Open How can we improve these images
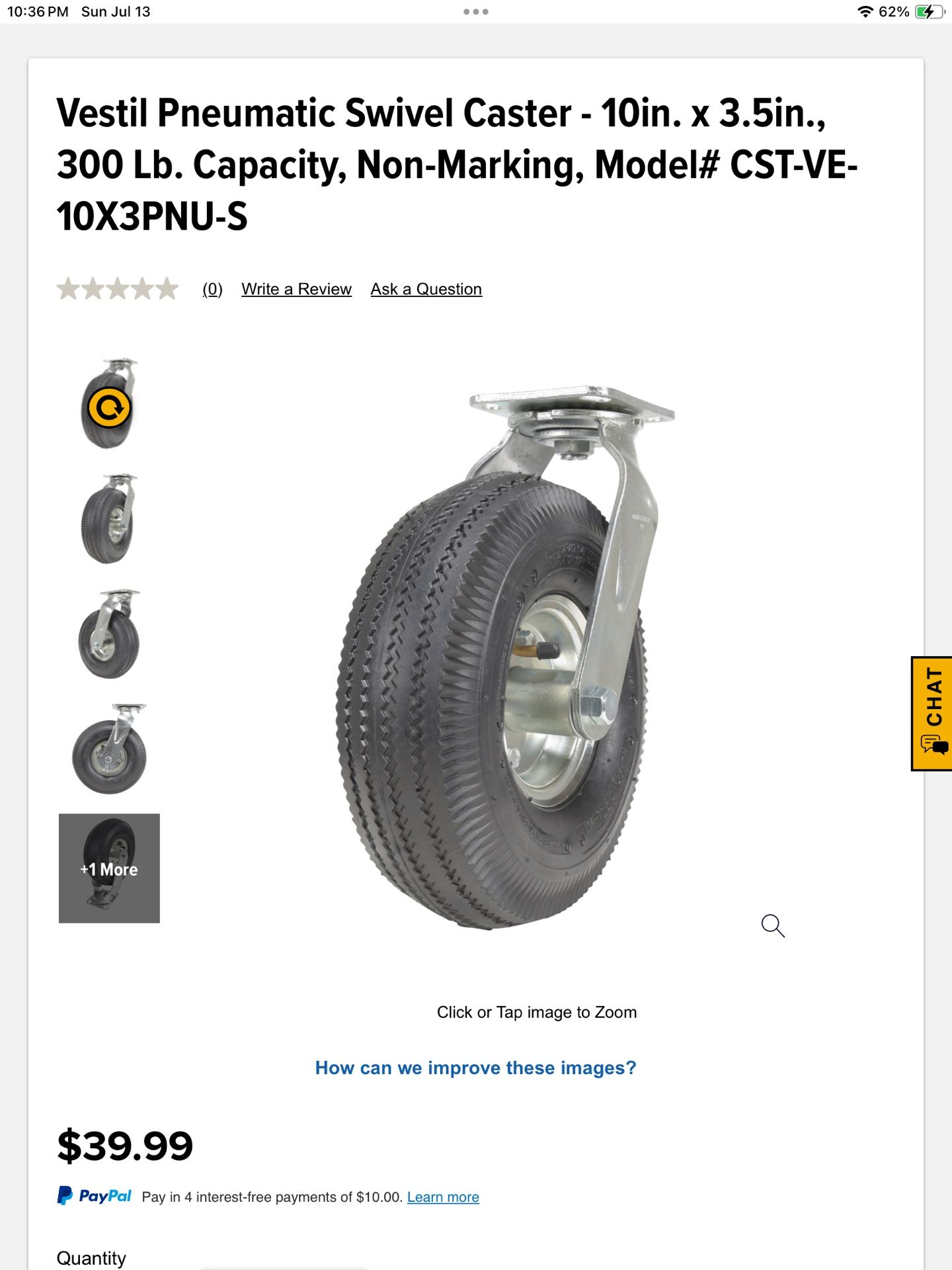This screenshot has width=952, height=1270. 475,1068
